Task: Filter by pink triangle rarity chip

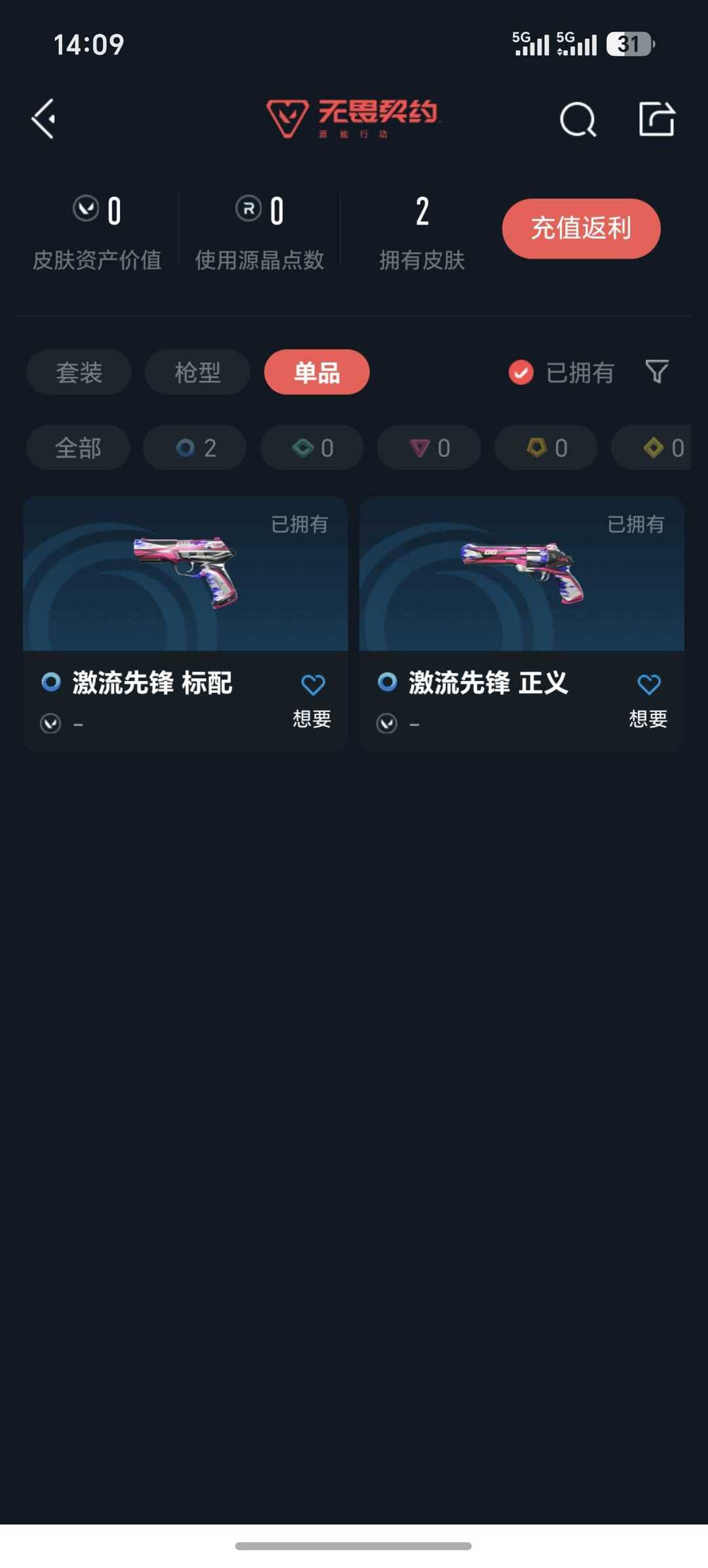Action: coord(429,448)
